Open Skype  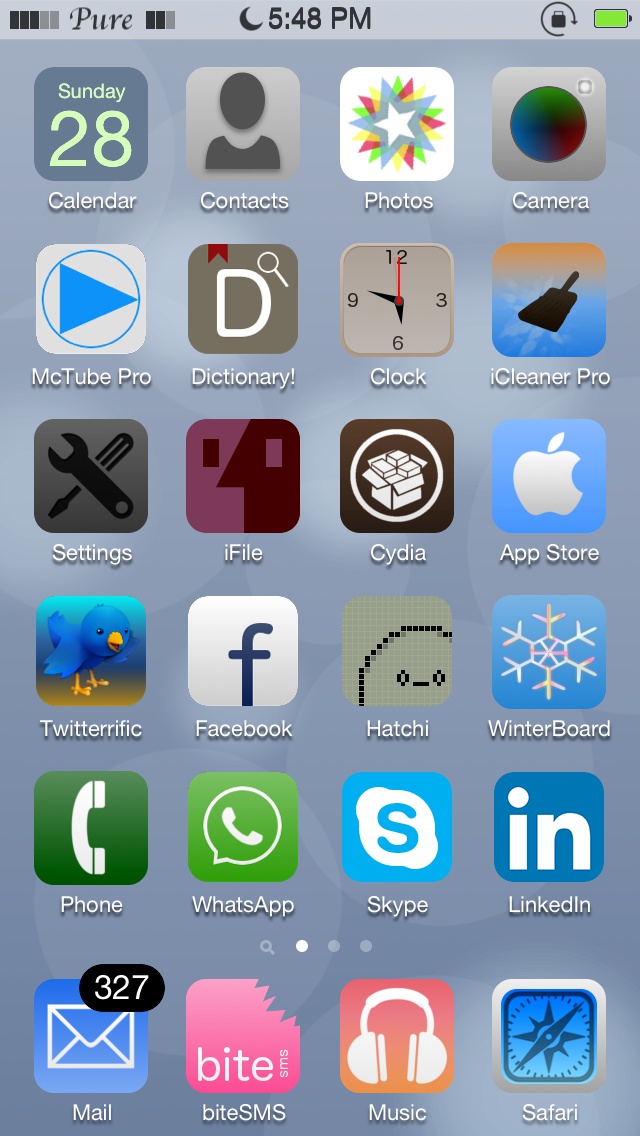396,827
